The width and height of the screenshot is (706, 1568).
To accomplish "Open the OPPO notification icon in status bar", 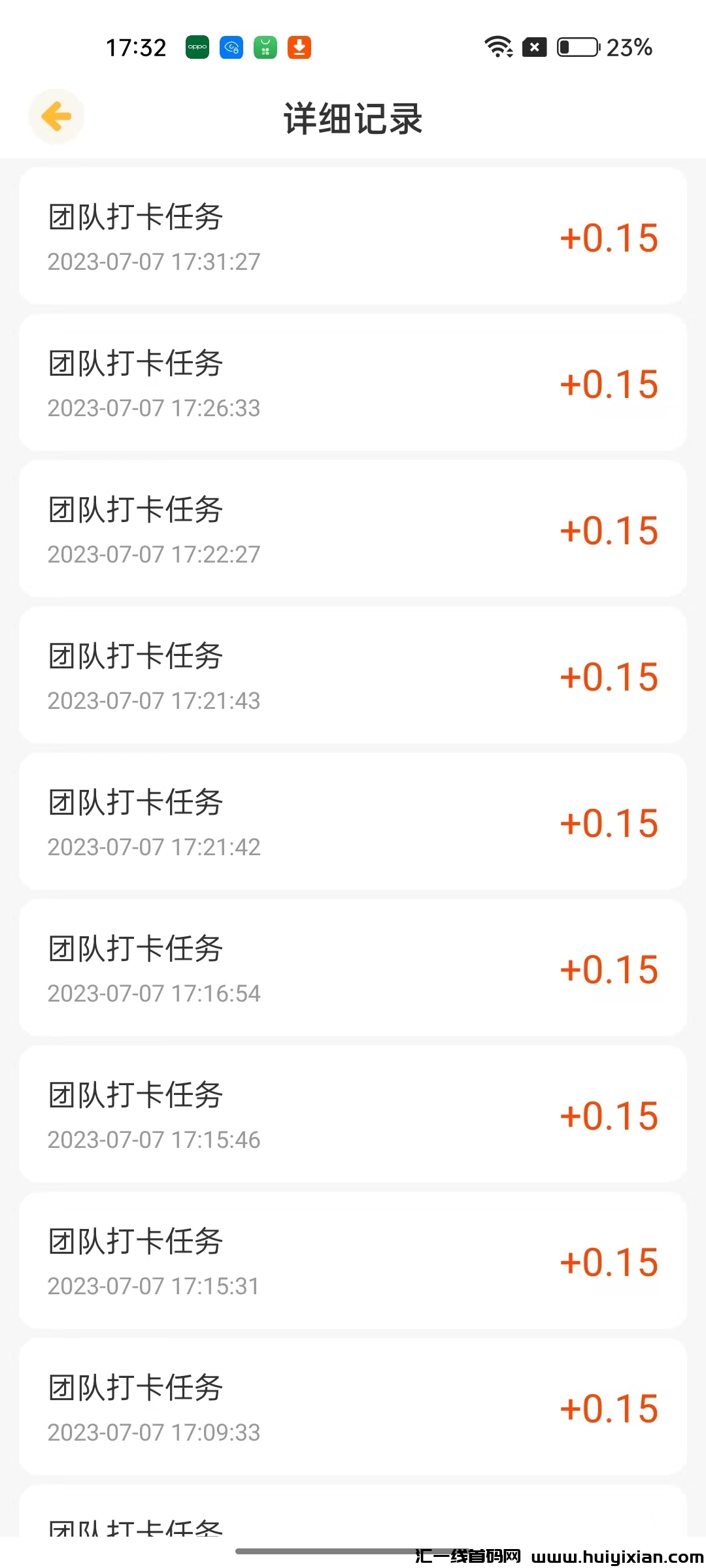I will coord(197,46).
